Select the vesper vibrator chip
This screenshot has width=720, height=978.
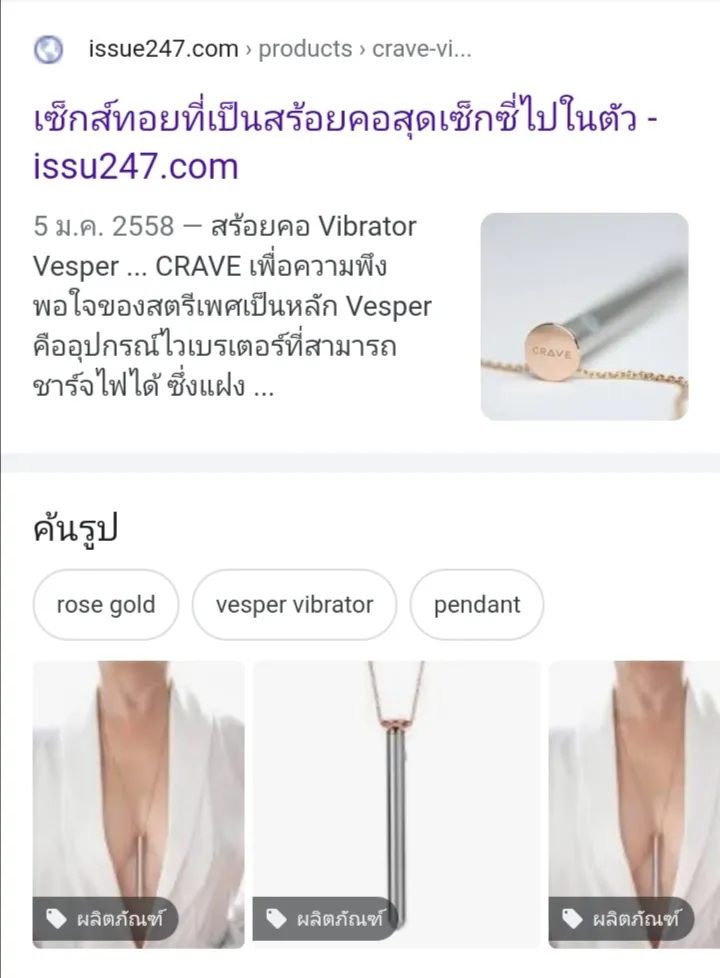[294, 605]
